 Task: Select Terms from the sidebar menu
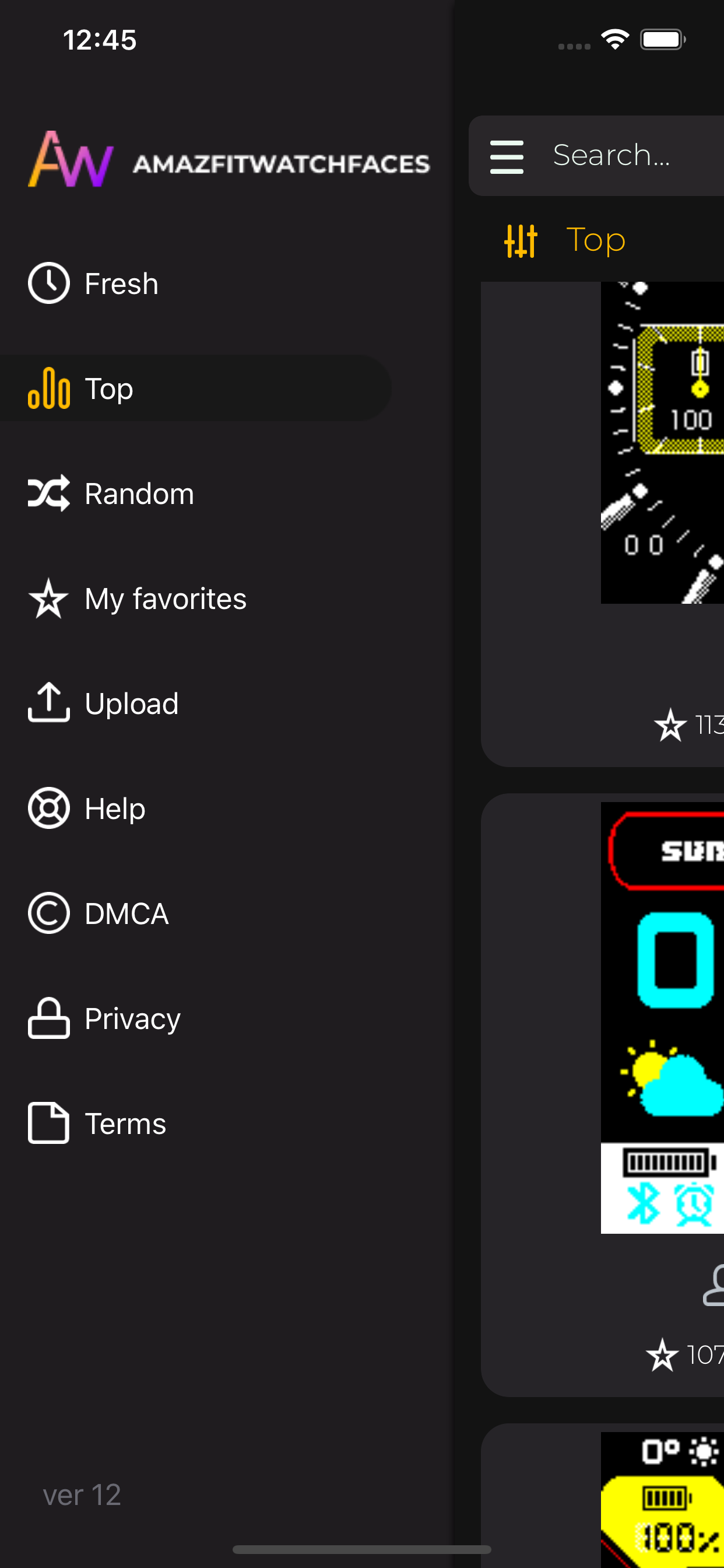click(x=125, y=1123)
